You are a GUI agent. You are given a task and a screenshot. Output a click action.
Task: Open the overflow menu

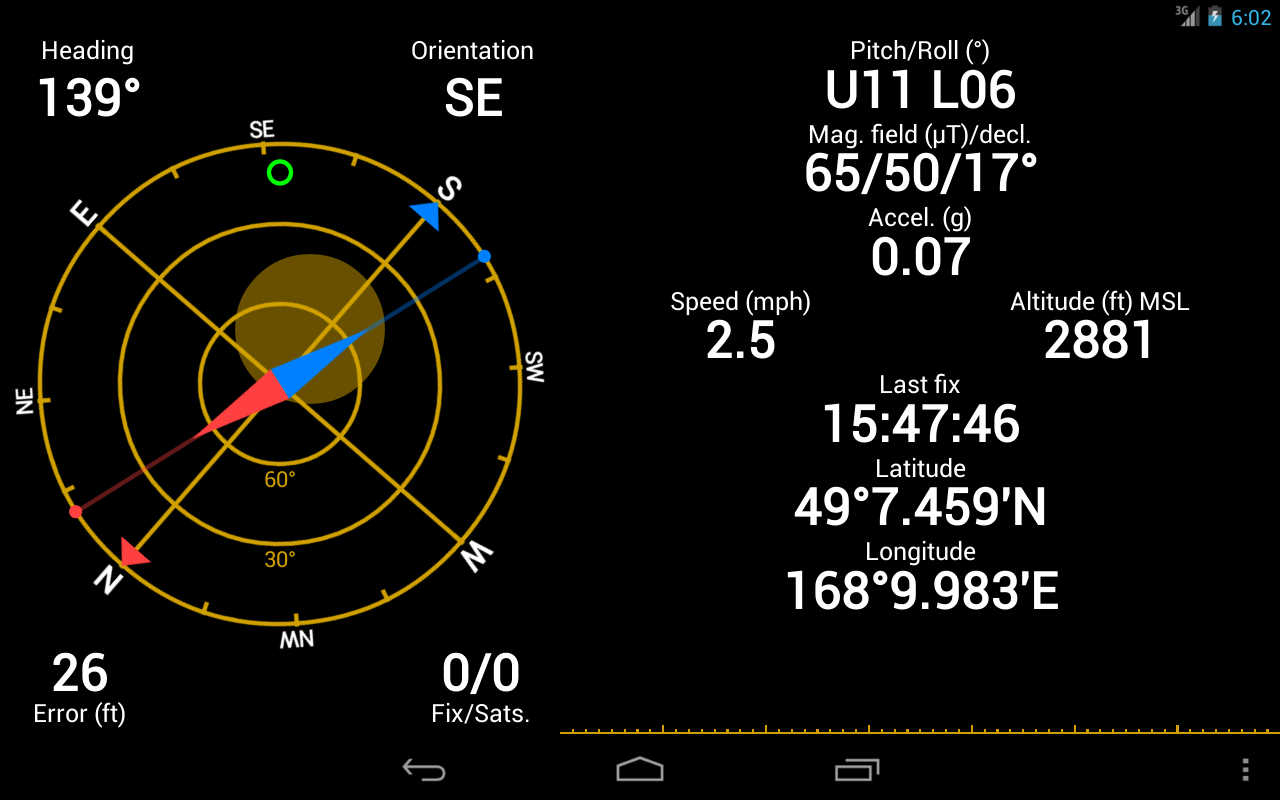pos(1245,769)
